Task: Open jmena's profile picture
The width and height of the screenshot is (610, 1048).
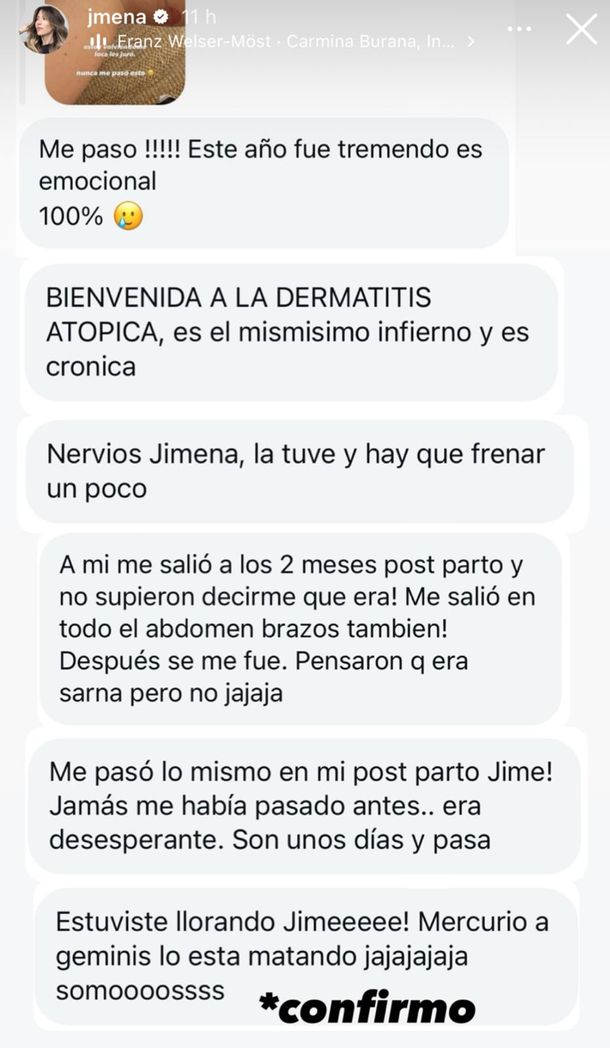Action: pyautogui.click(x=43, y=29)
